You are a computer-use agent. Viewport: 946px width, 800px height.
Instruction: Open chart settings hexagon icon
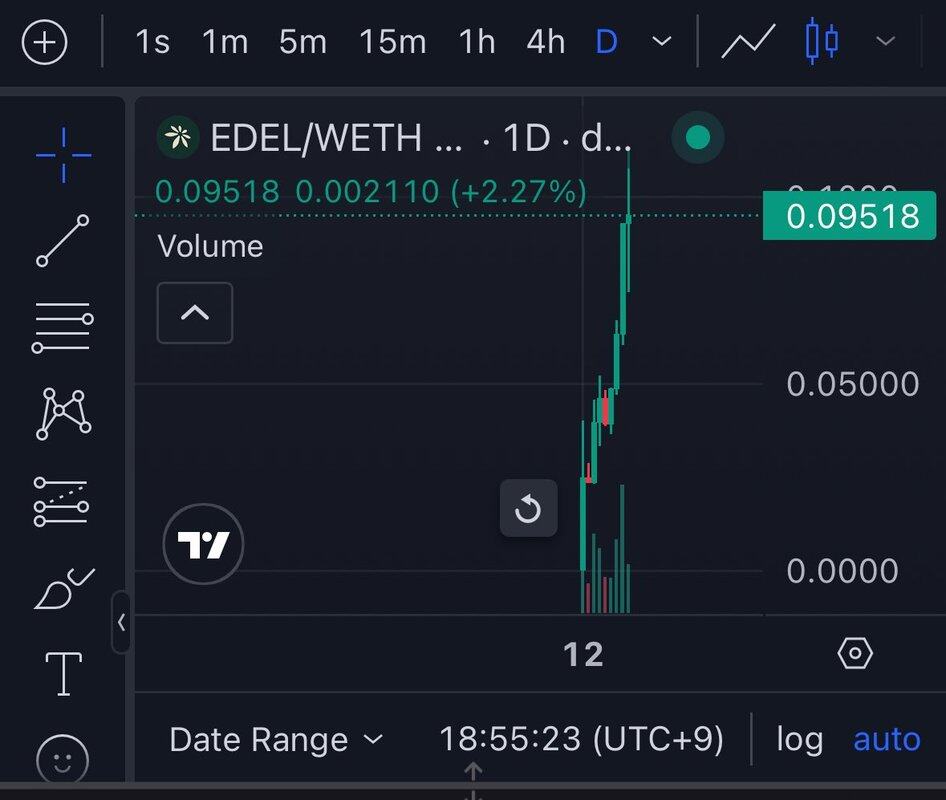855,654
